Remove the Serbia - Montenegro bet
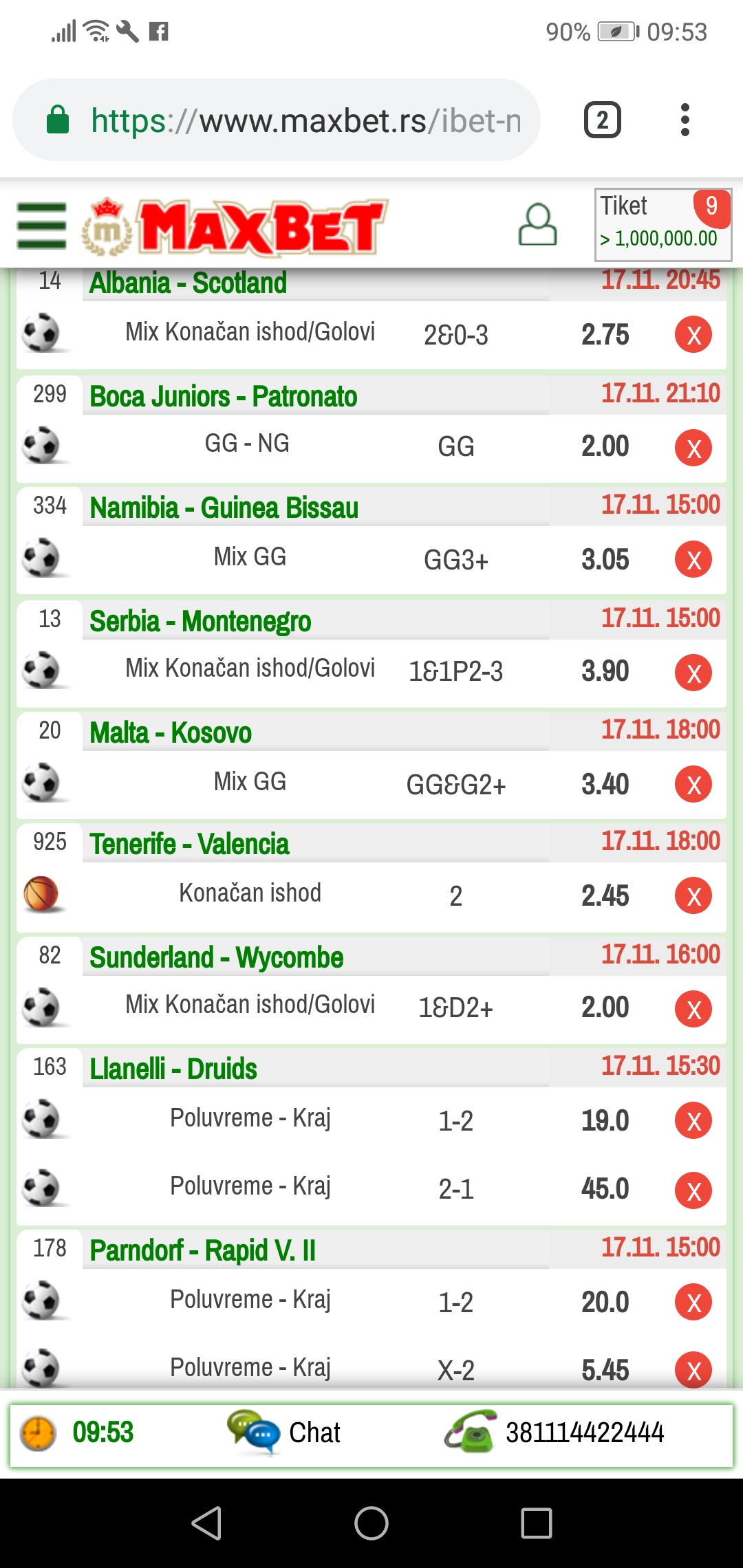Screen dimensions: 743x1568 click(693, 673)
